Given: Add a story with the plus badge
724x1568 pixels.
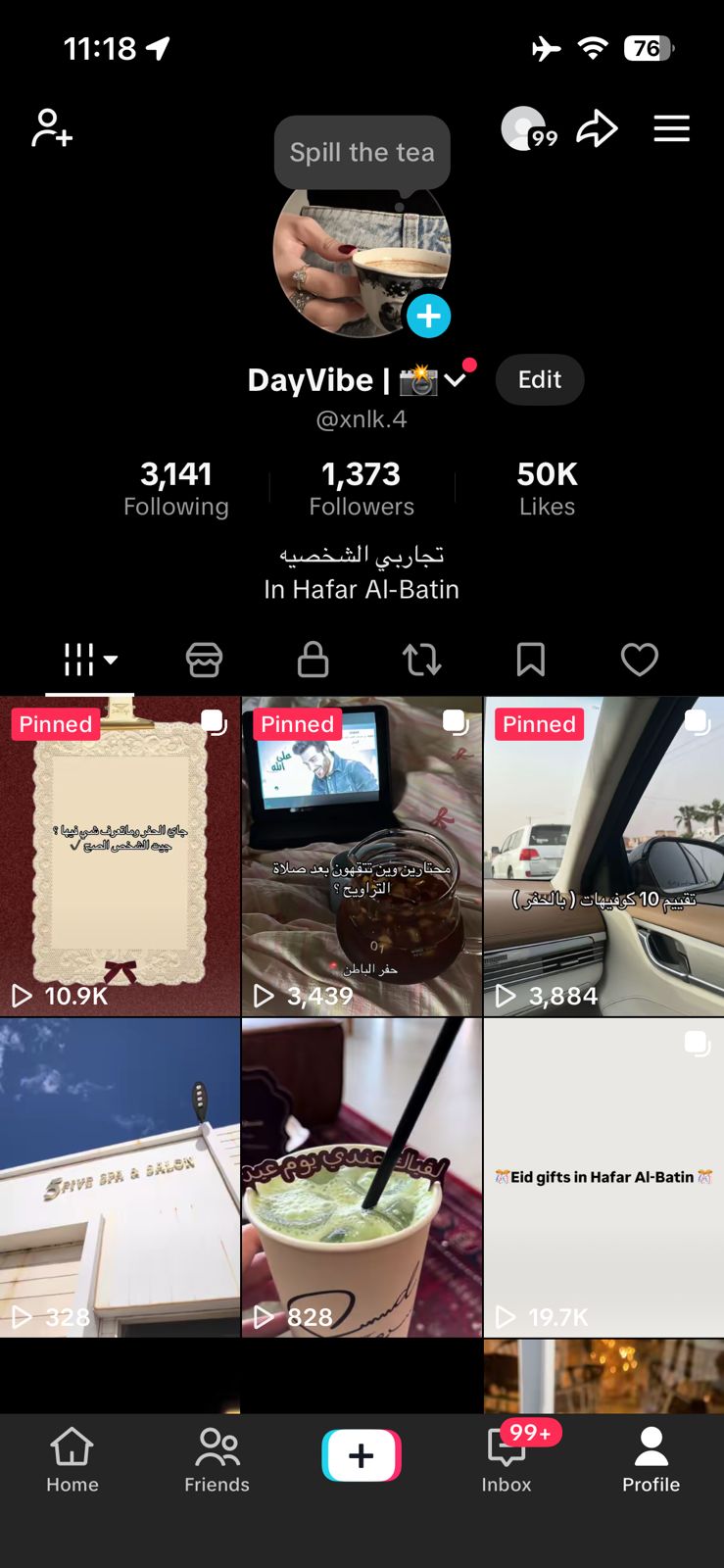Looking at the screenshot, I should pos(428,316).
